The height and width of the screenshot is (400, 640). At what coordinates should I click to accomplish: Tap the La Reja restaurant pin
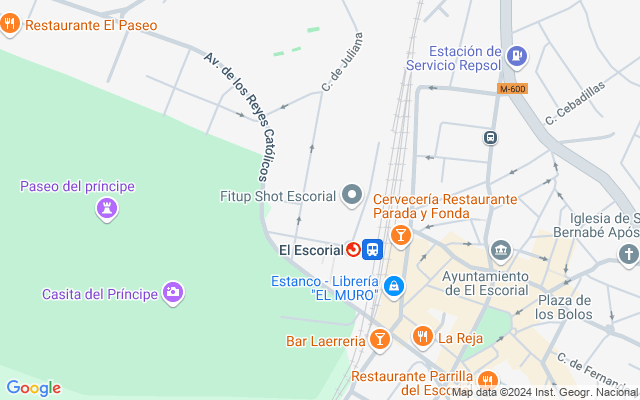(x=423, y=337)
